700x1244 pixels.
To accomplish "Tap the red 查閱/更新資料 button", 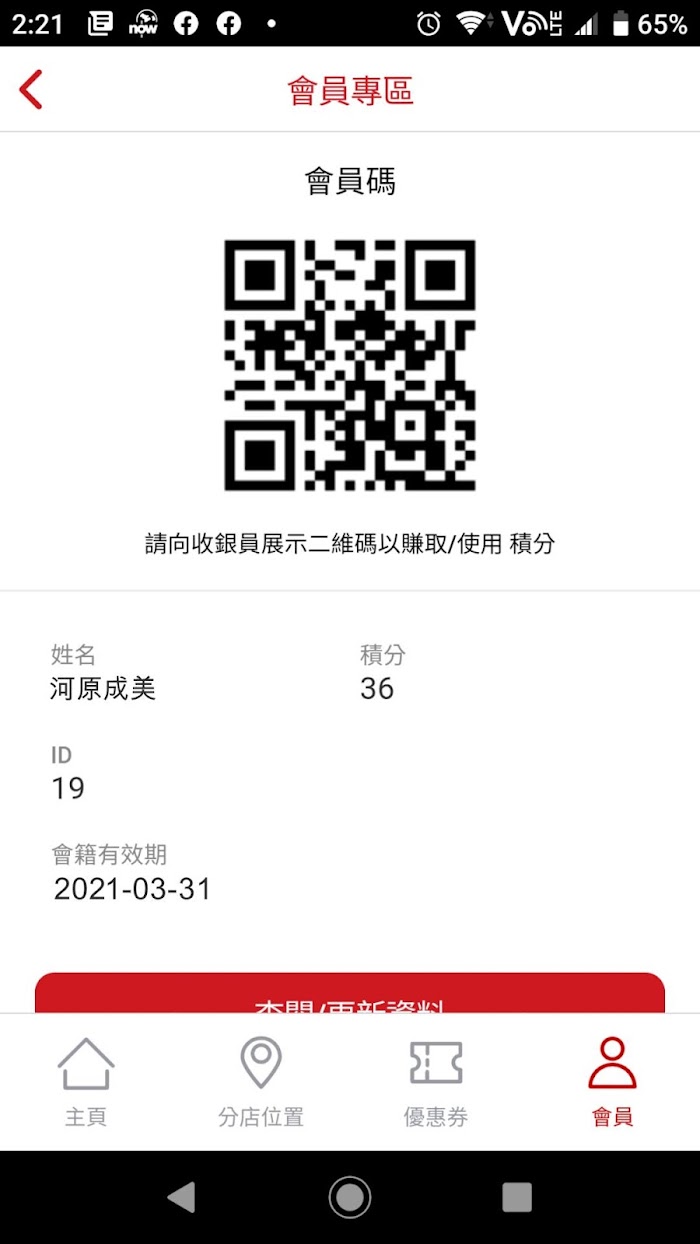I will (x=350, y=993).
